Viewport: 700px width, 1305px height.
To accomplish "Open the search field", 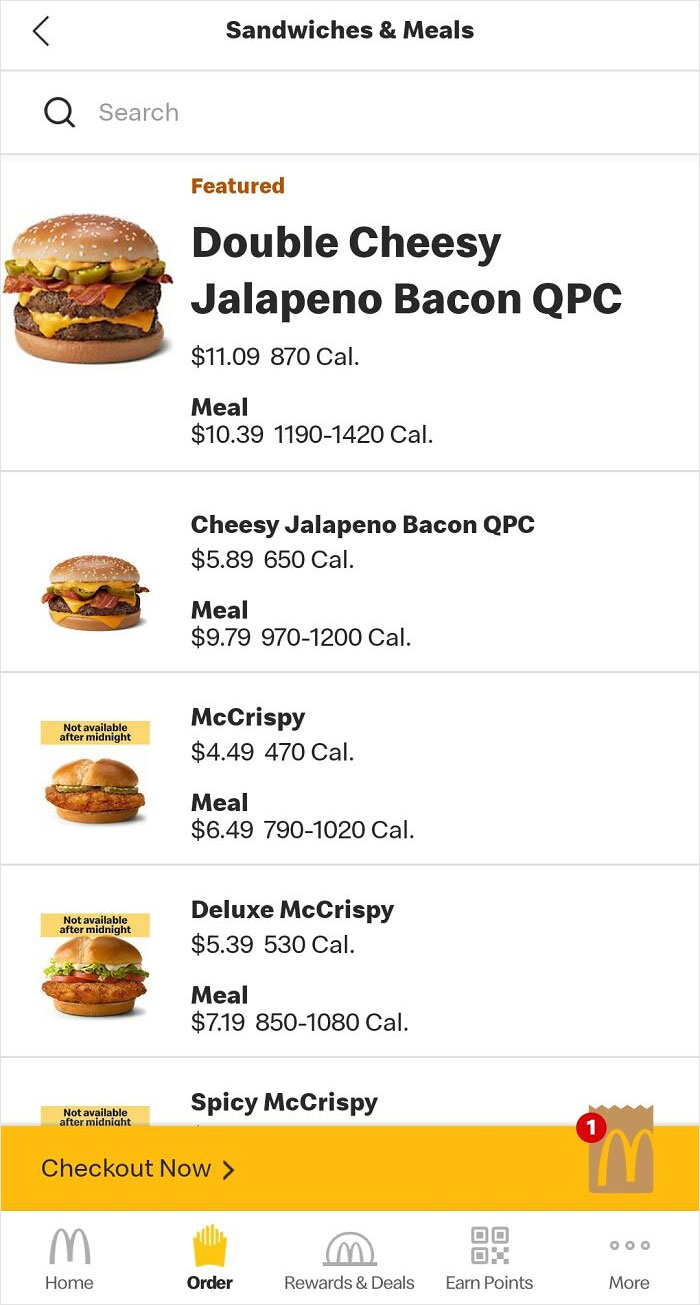I will (x=350, y=112).
